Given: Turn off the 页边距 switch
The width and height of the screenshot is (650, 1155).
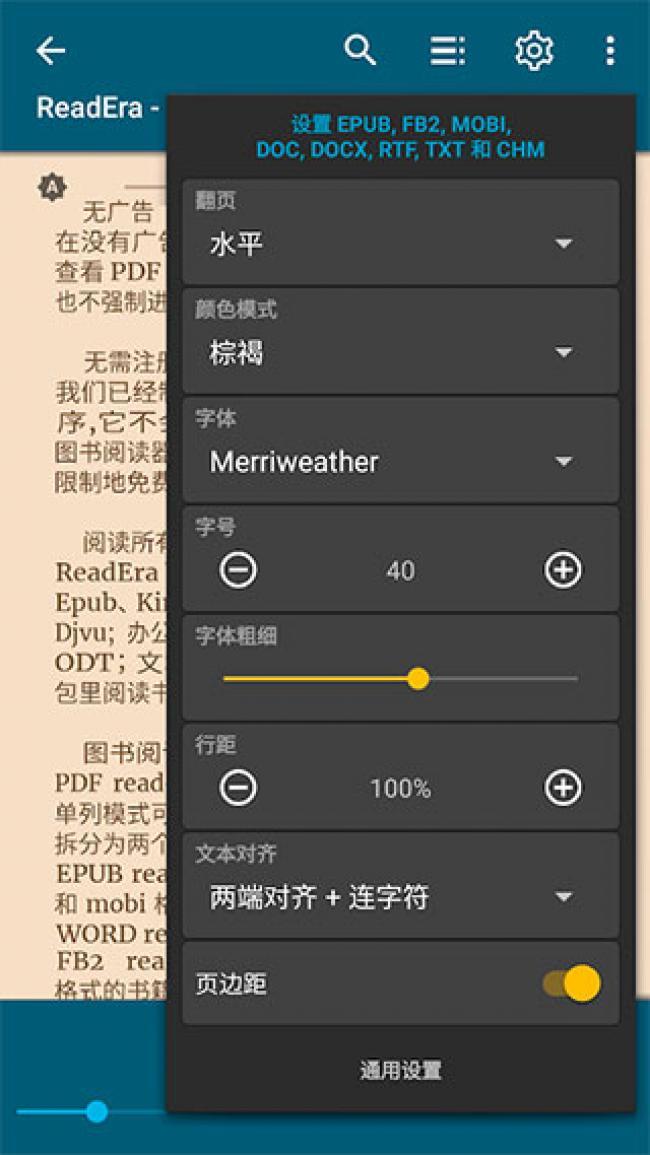Looking at the screenshot, I should pyautogui.click(x=573, y=983).
